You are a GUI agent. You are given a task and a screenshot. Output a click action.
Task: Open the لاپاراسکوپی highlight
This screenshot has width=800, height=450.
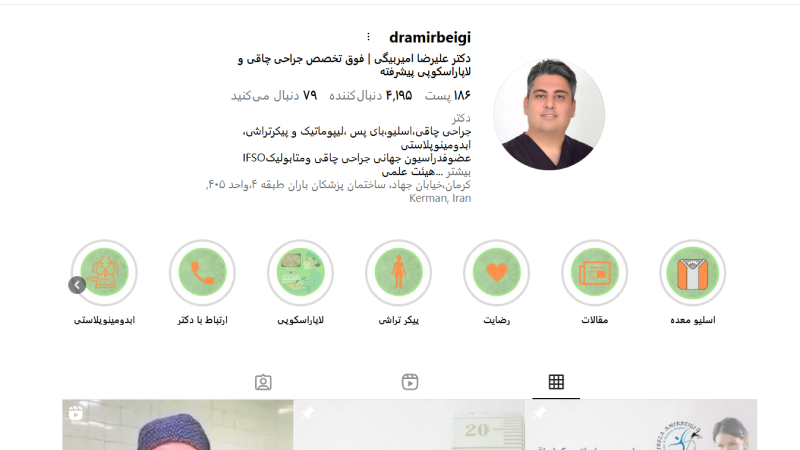300,273
